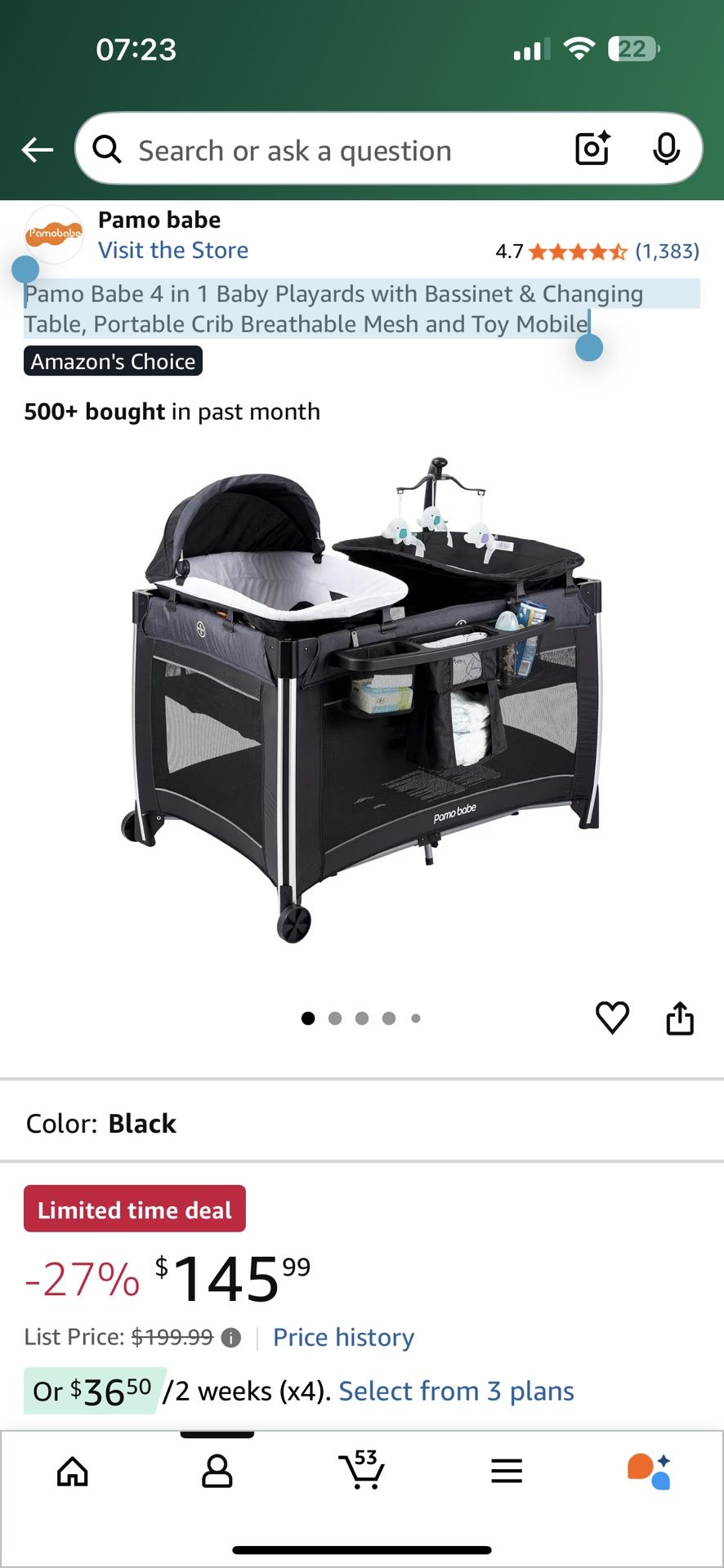Screen dimensions: 724x1568
Task: Show List Price info details
Action: 231,1338
